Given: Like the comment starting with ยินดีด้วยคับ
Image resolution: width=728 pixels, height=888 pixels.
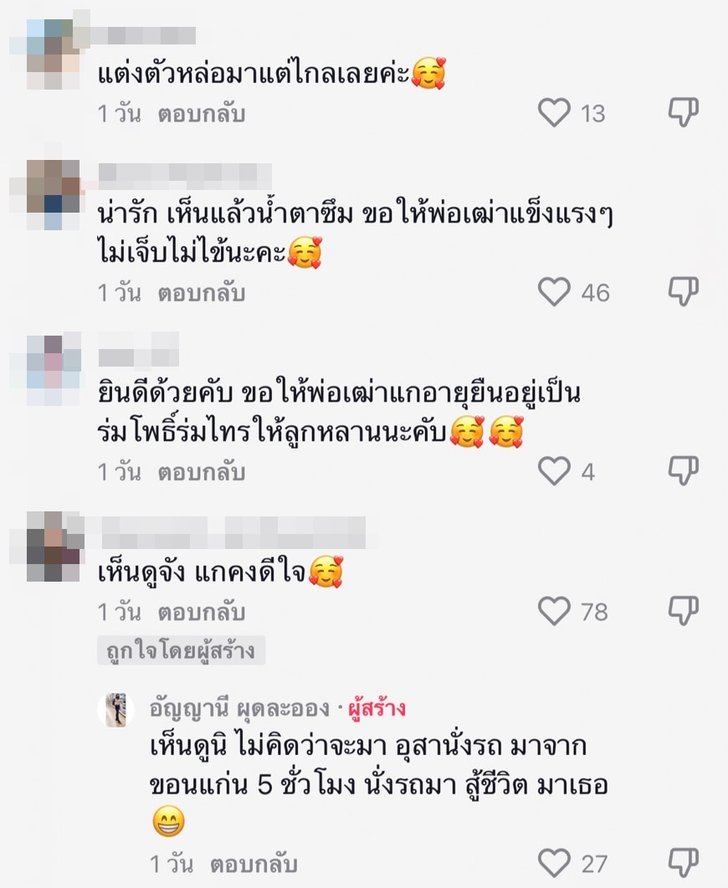Looking at the screenshot, I should point(554,469).
